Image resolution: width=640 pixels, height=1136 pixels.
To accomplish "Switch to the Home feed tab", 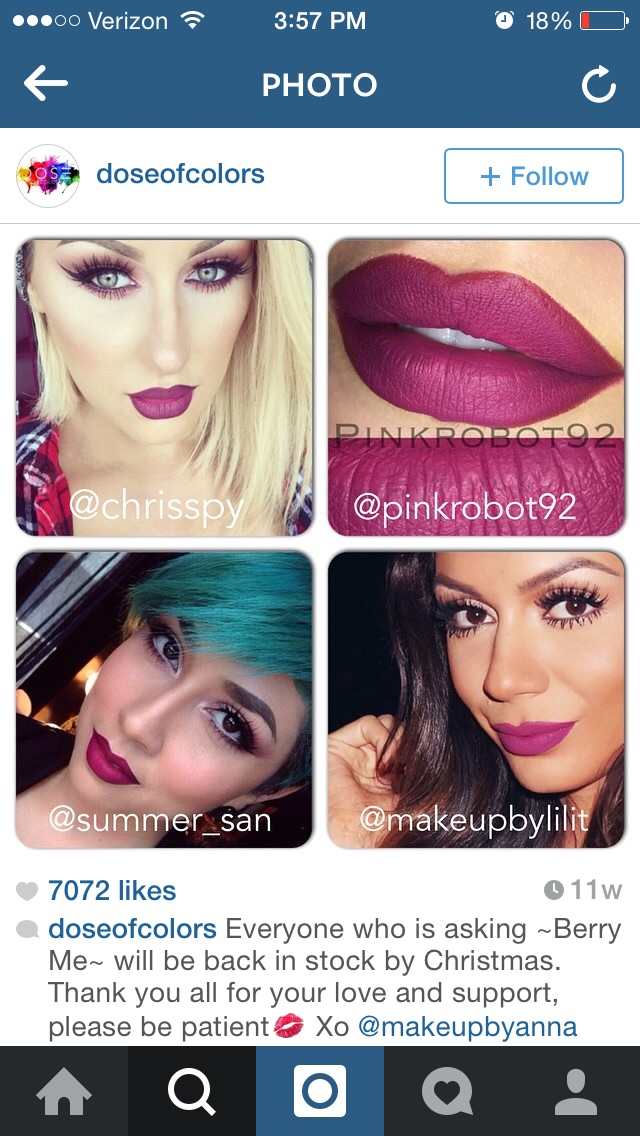I will point(64,1091).
